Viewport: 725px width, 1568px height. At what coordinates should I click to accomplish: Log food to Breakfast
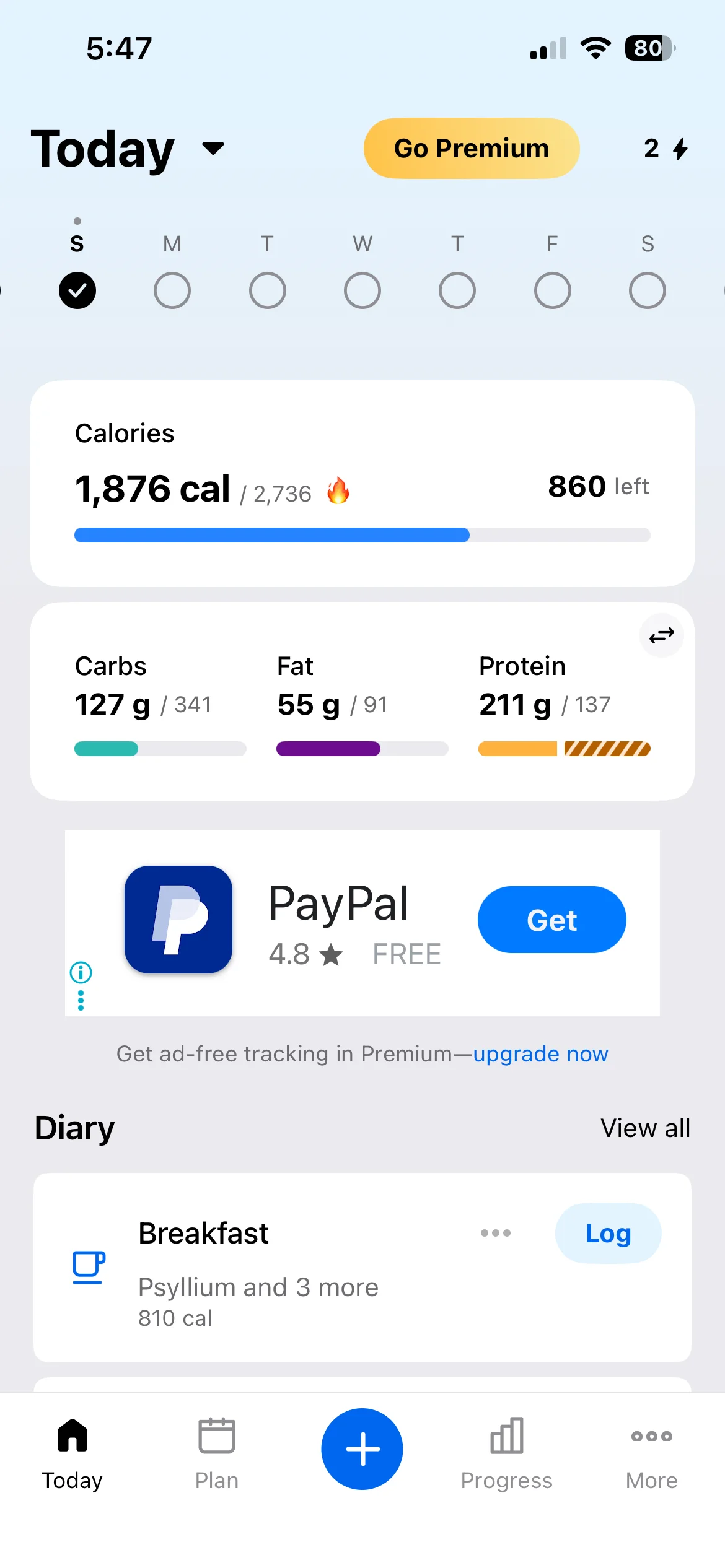tap(608, 1233)
